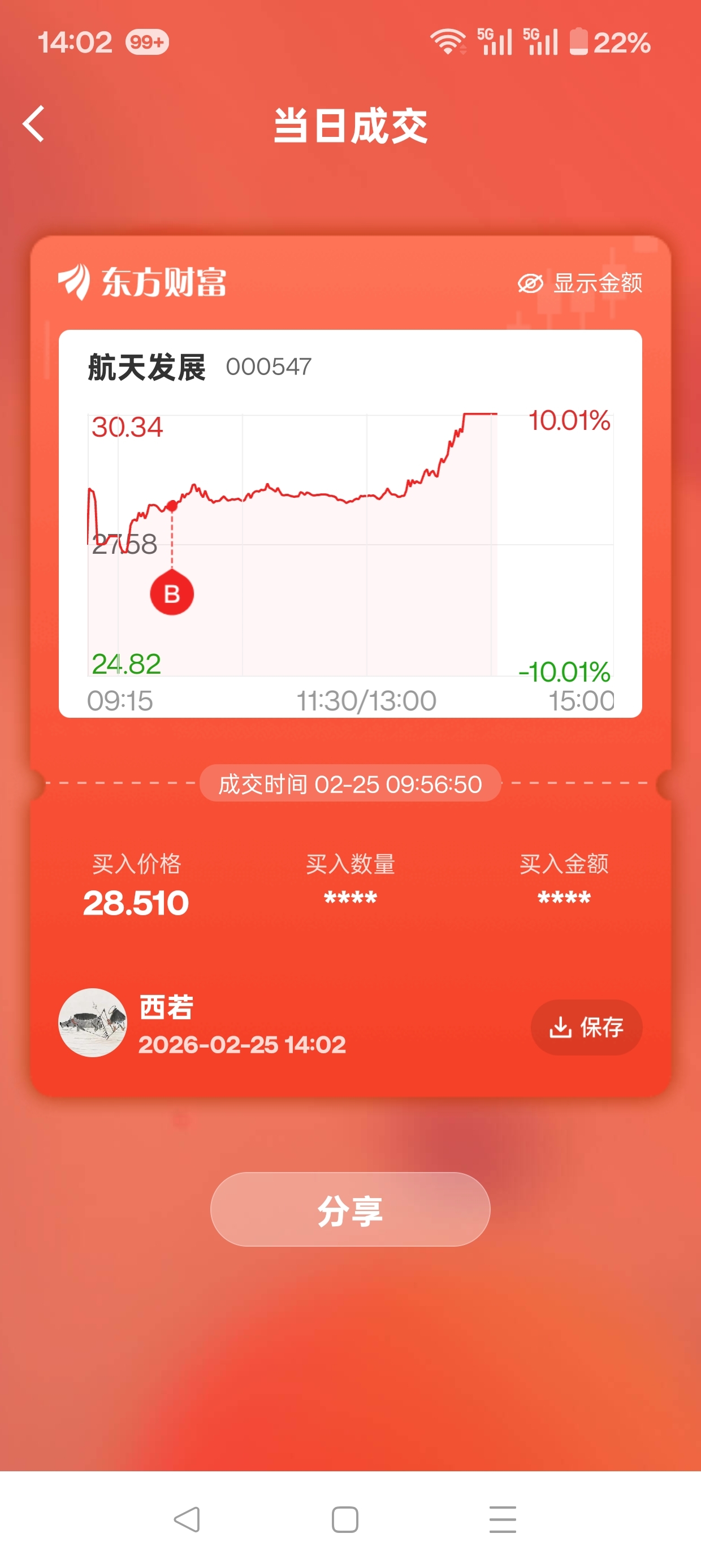
Task: Tap the 分享 button
Action: click(x=350, y=1210)
